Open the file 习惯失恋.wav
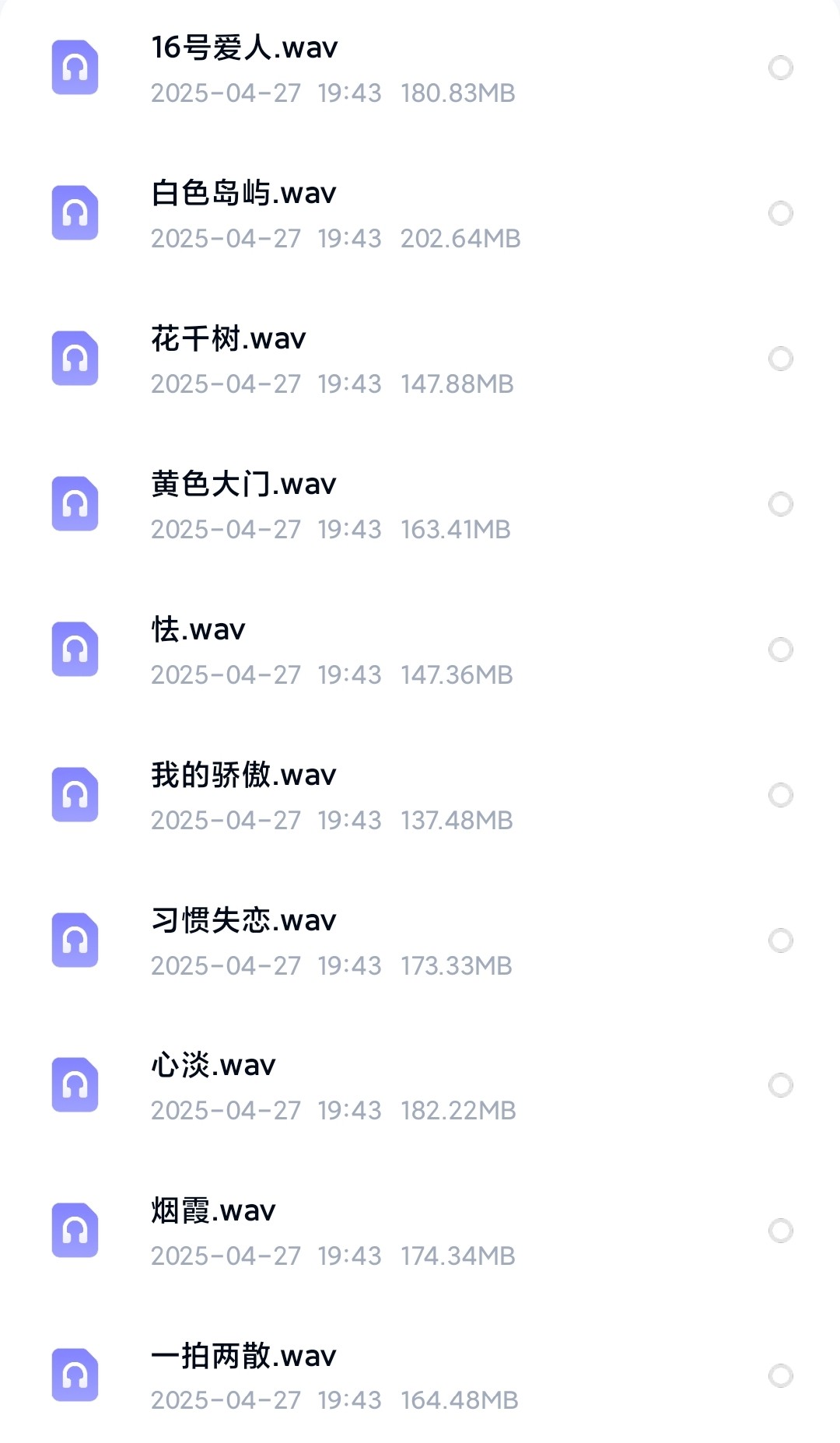The width and height of the screenshot is (840, 1443). pyautogui.click(x=243, y=921)
